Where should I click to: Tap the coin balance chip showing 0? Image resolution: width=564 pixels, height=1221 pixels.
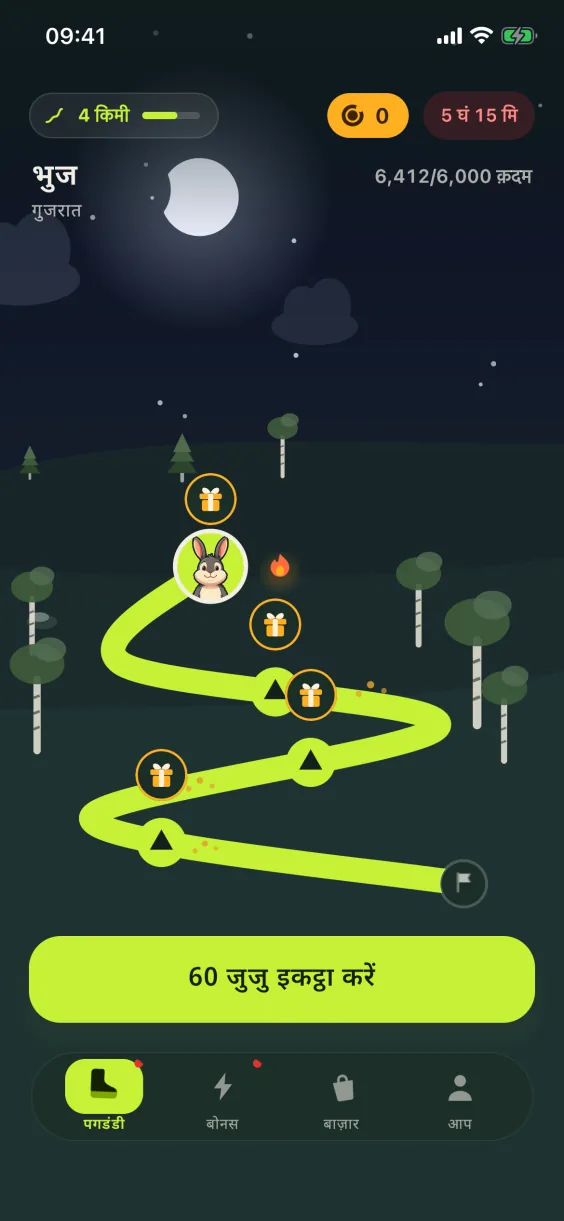pyautogui.click(x=367, y=116)
